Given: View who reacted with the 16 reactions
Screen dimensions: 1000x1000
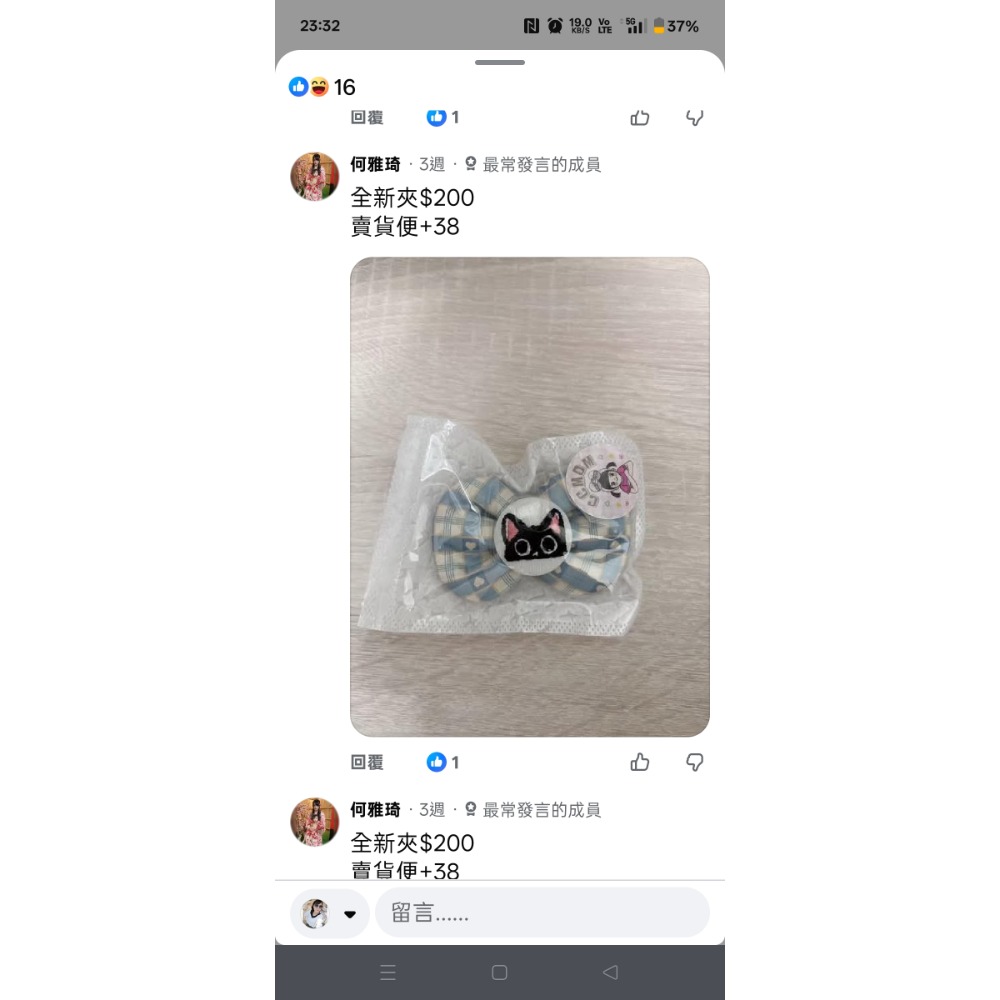Looking at the screenshot, I should coord(322,87).
